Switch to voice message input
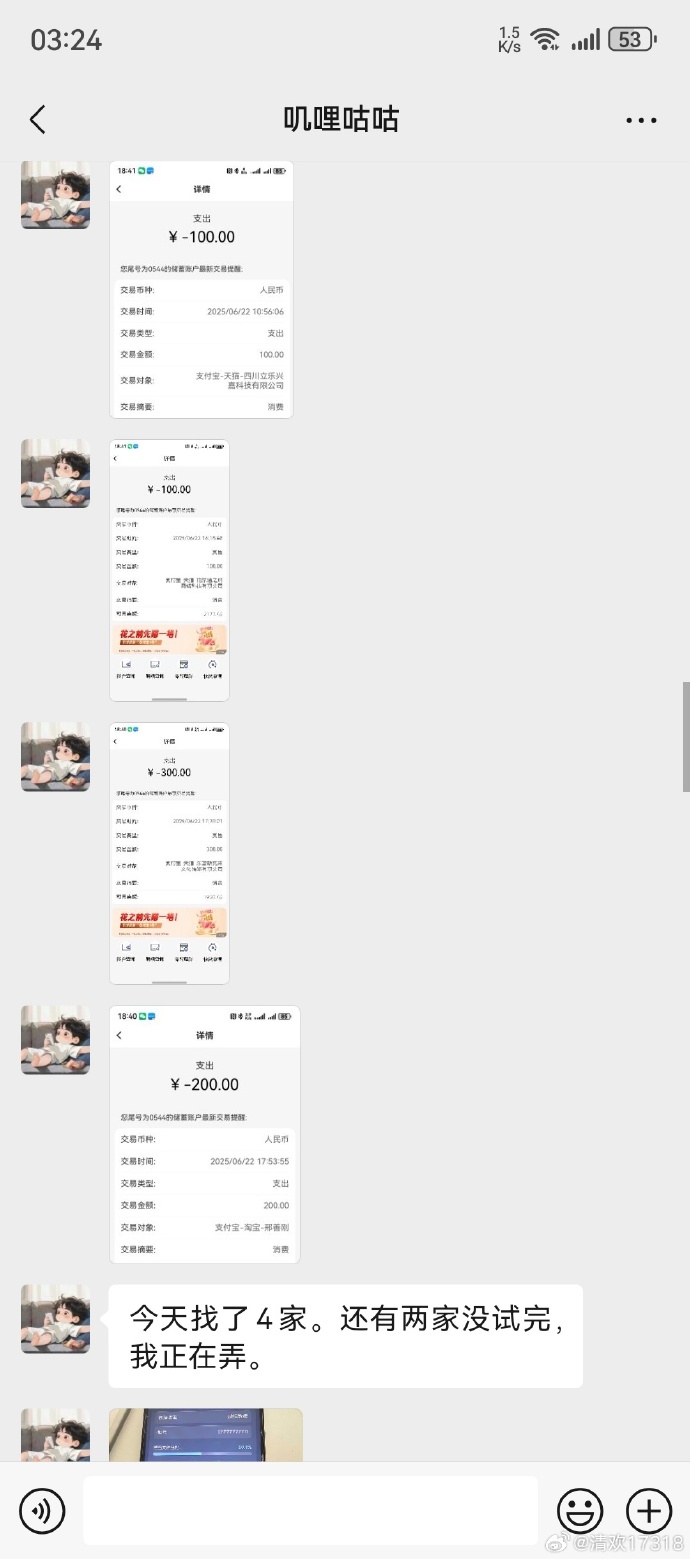 click(x=42, y=1510)
